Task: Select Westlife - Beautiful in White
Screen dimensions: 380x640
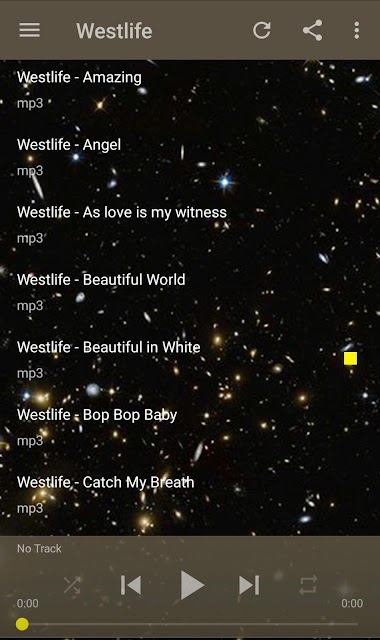Action: (x=190, y=360)
